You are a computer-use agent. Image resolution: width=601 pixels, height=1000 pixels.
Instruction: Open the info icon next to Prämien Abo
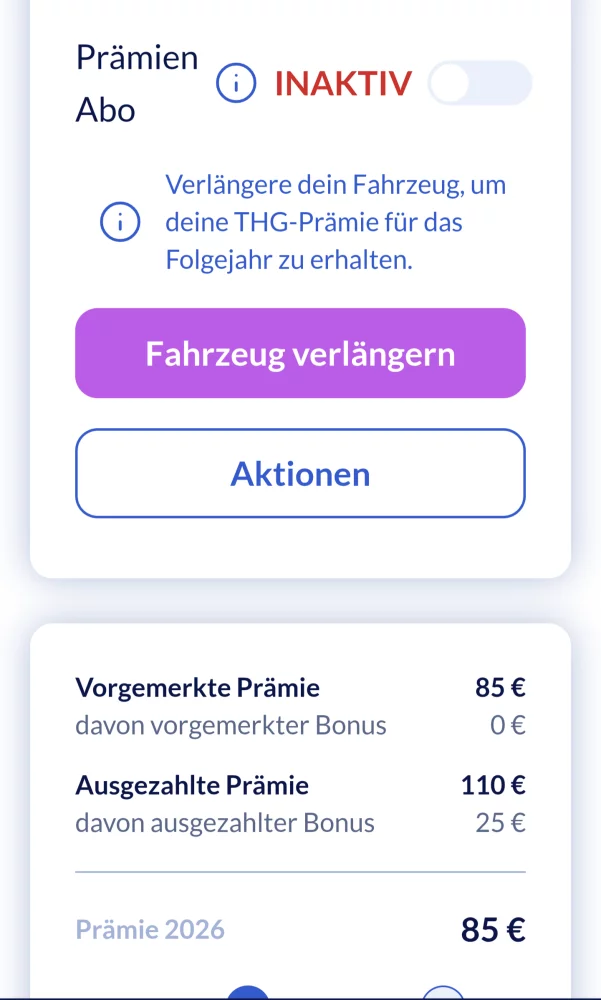point(237,85)
